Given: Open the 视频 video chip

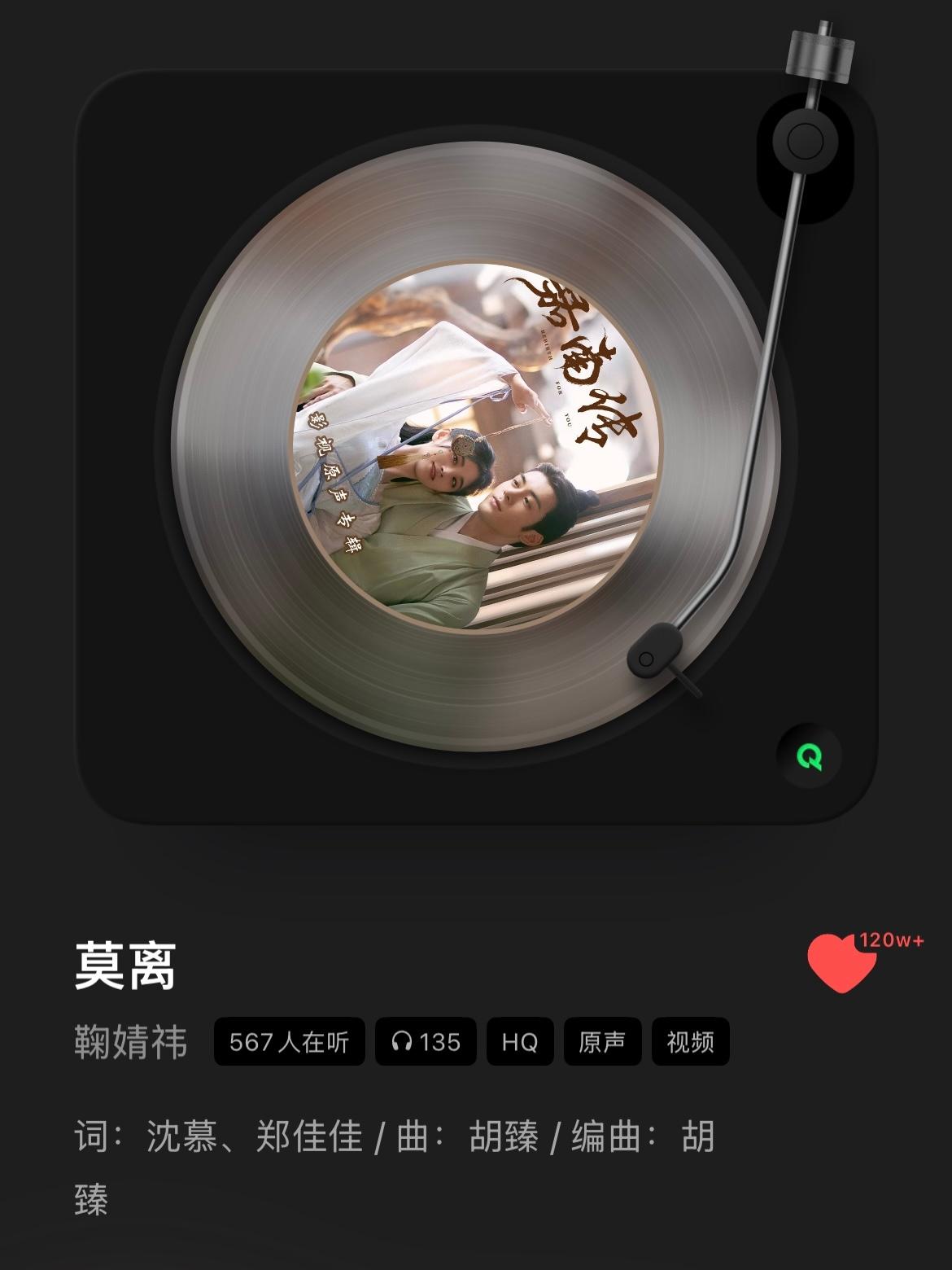Looking at the screenshot, I should (690, 1041).
